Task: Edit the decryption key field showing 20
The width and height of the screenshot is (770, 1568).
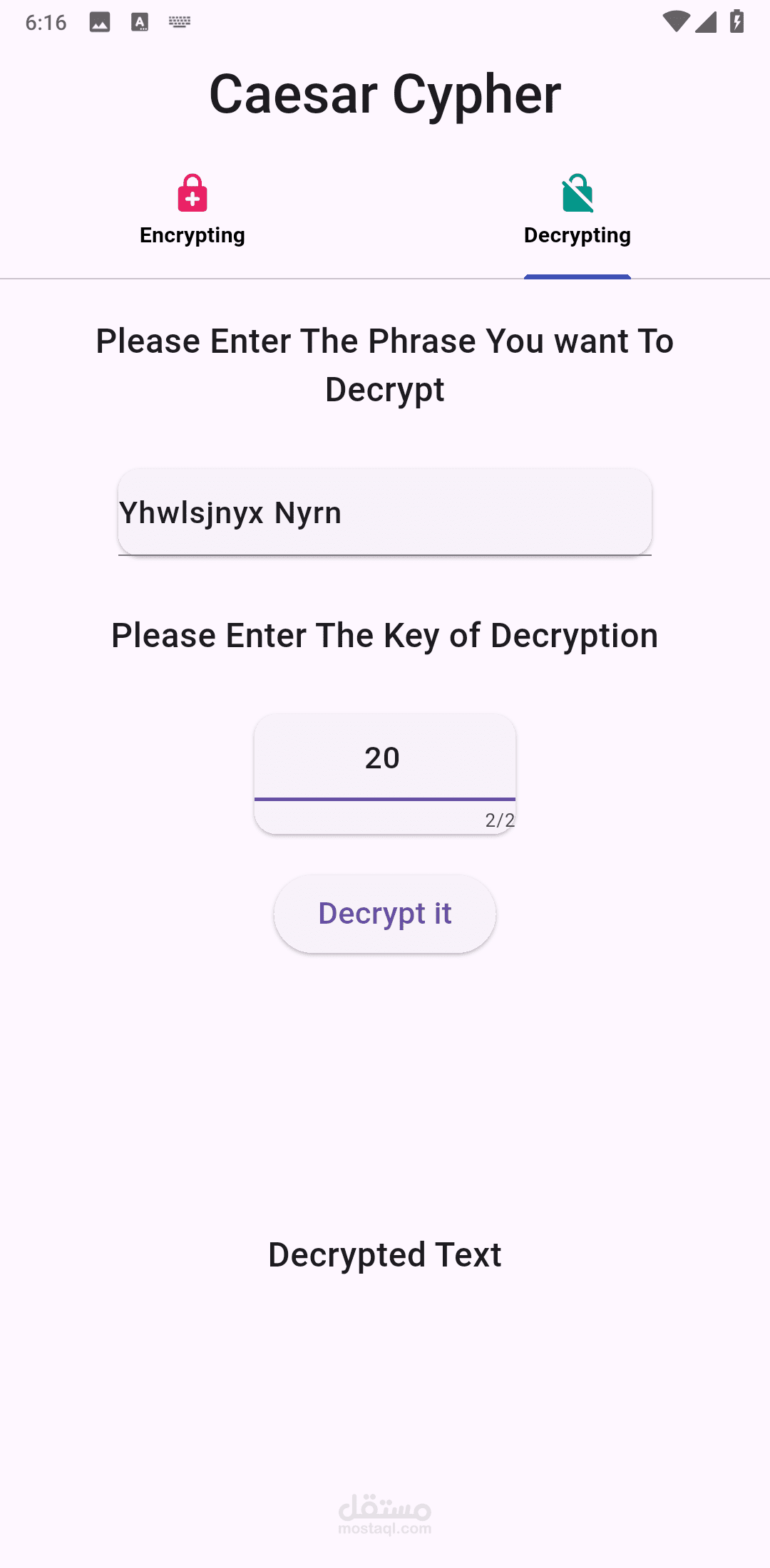Action: 384,758
